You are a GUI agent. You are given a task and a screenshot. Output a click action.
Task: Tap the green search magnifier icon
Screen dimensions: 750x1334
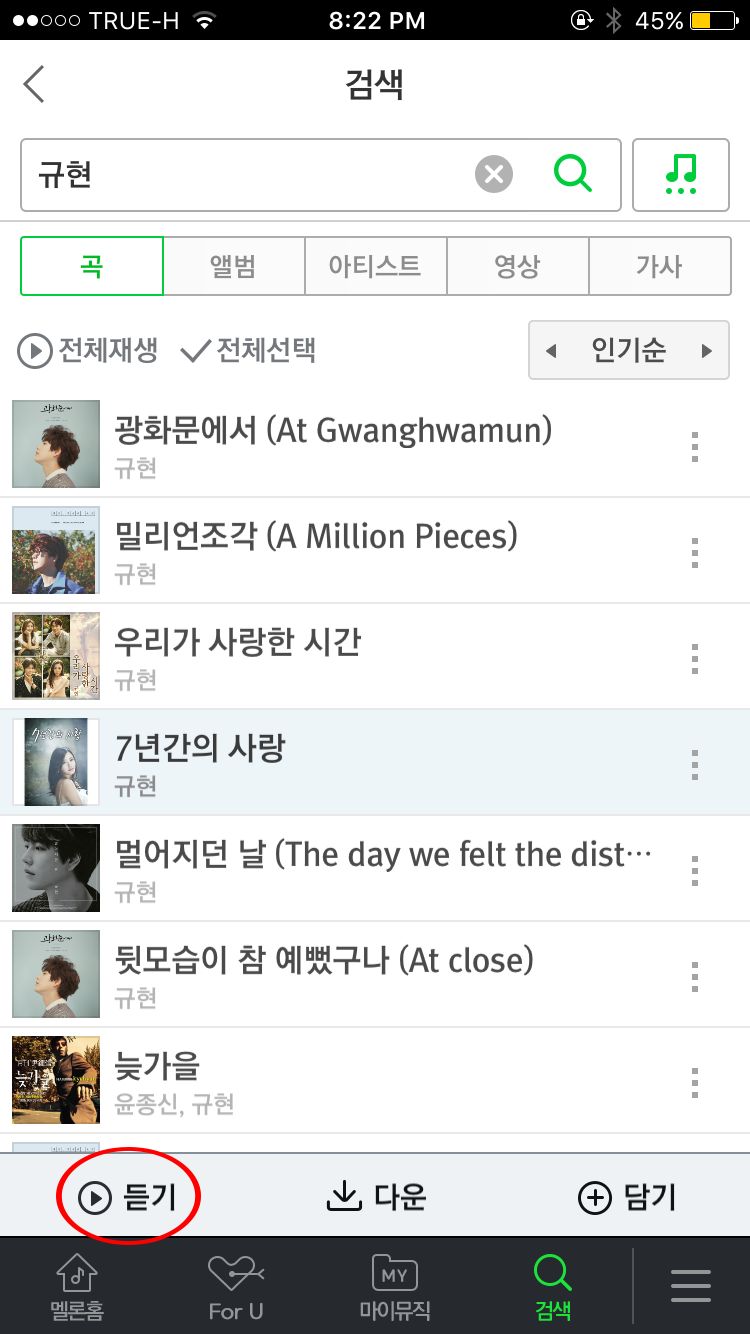click(573, 174)
